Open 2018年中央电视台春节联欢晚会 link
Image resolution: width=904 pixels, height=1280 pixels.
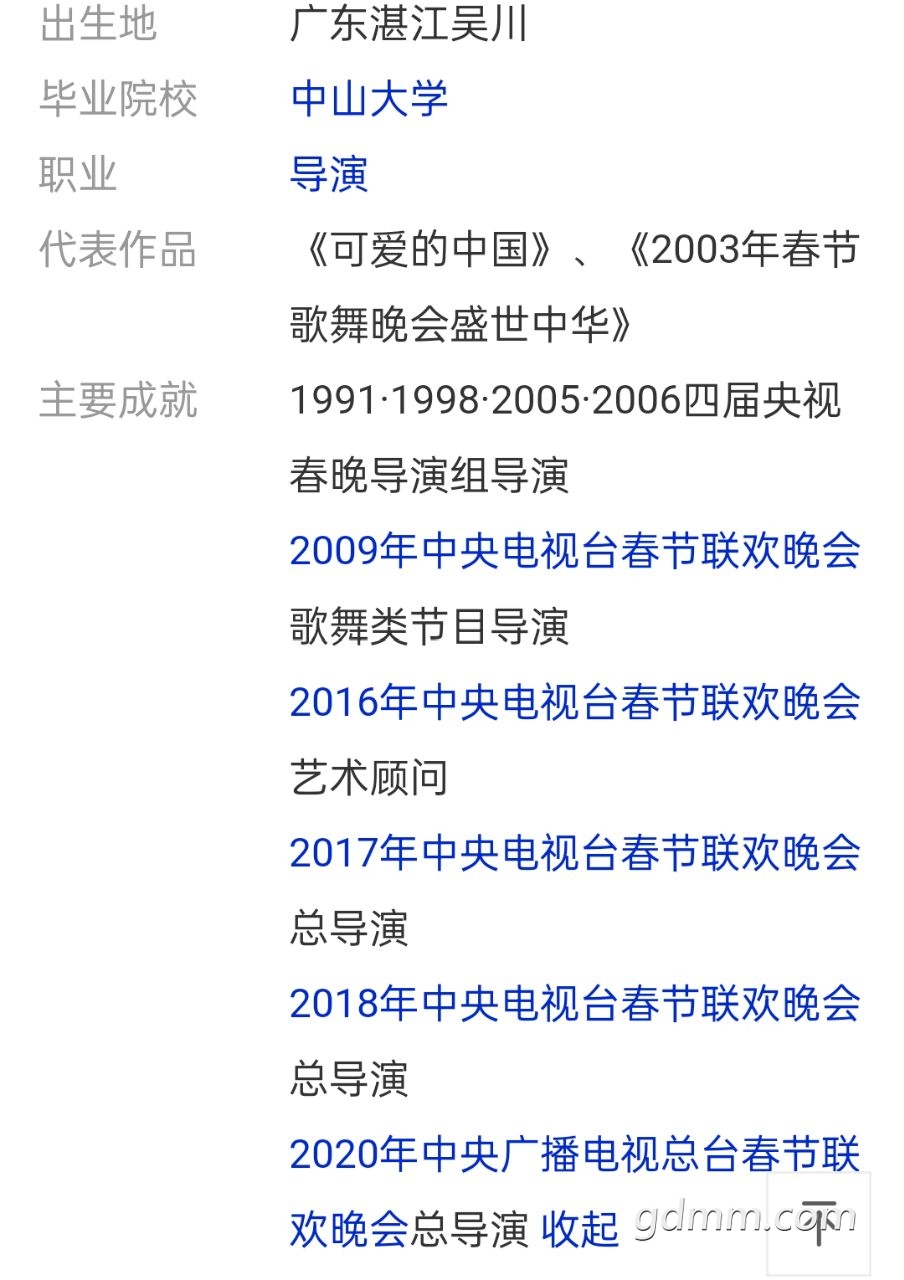(x=574, y=1003)
